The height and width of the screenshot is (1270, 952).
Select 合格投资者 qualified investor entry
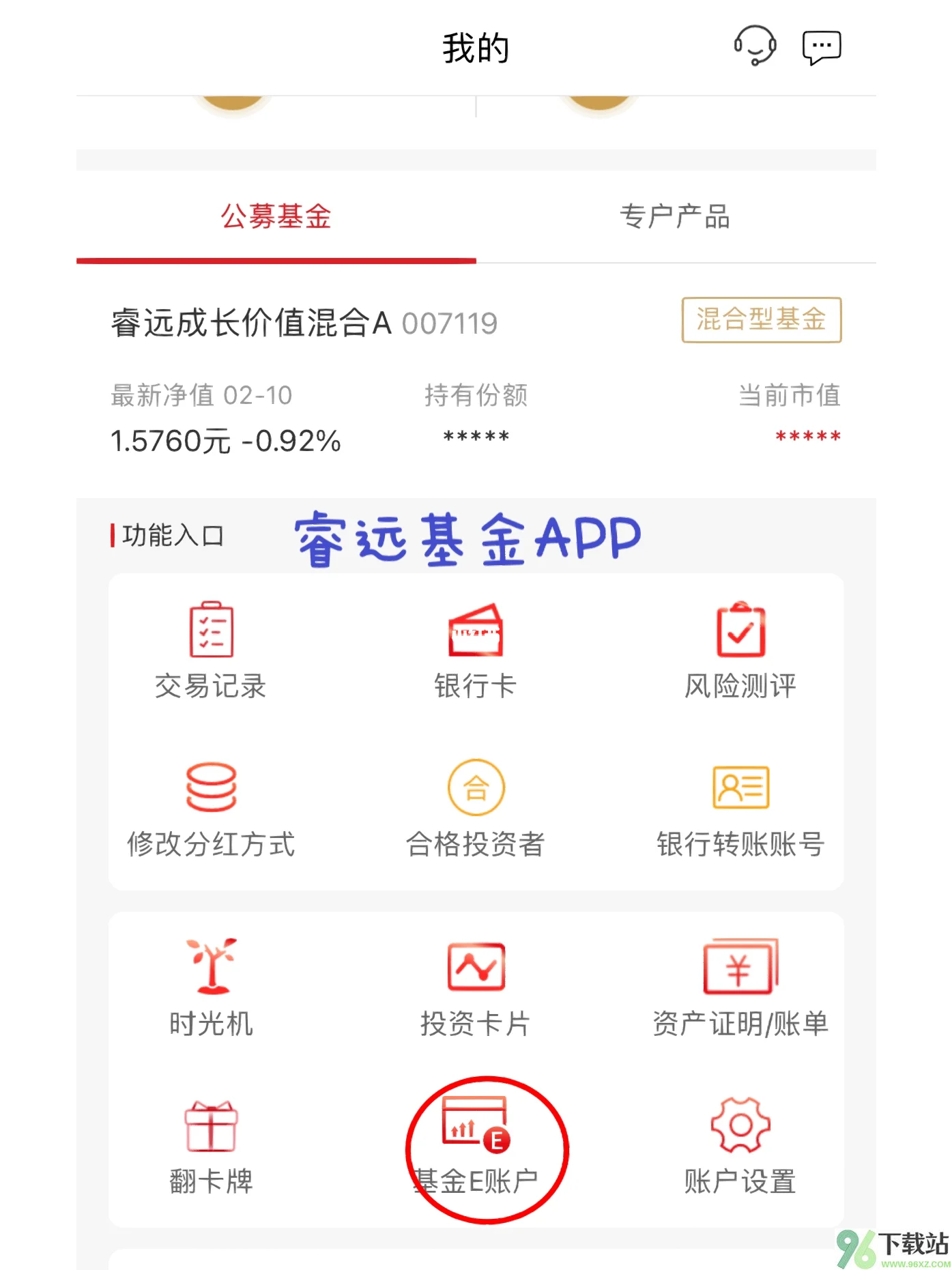(x=476, y=809)
